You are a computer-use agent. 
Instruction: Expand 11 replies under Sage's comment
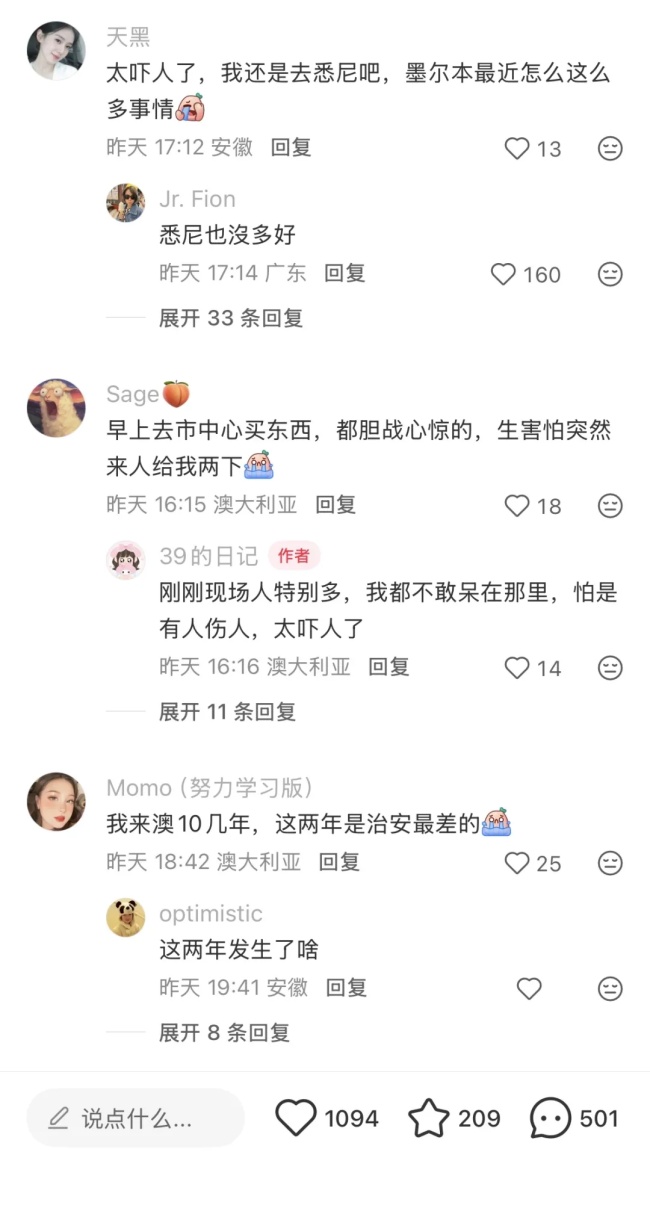pos(227,712)
